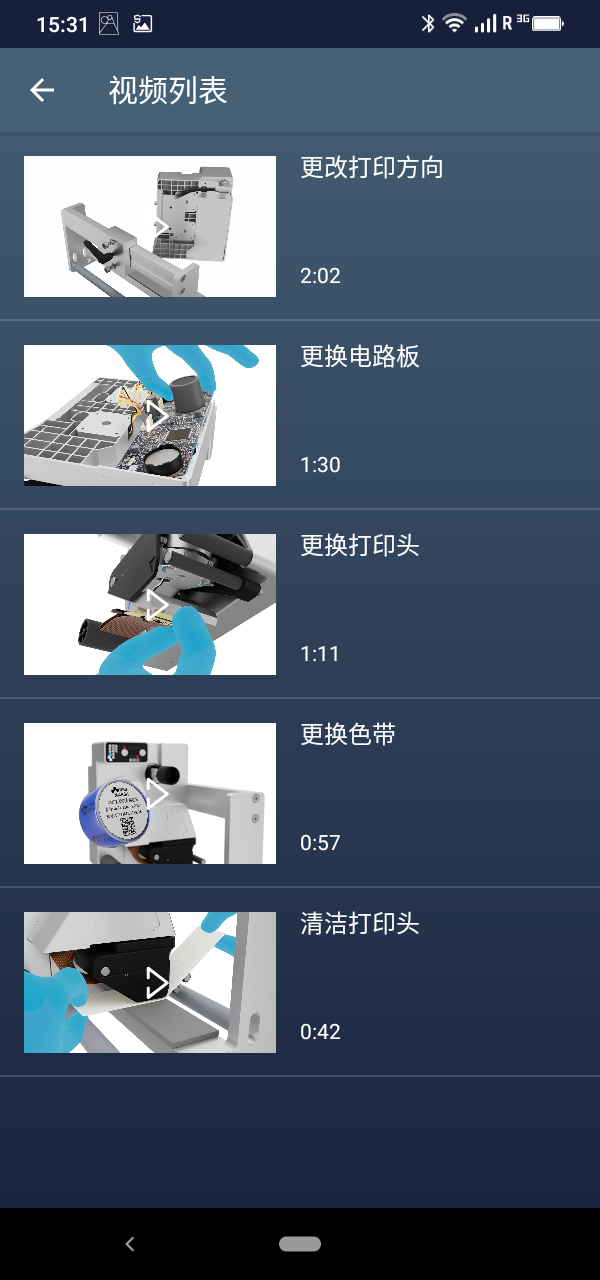The height and width of the screenshot is (1280, 600).
Task: Open the 更换电路板 video
Action: [x=150, y=415]
